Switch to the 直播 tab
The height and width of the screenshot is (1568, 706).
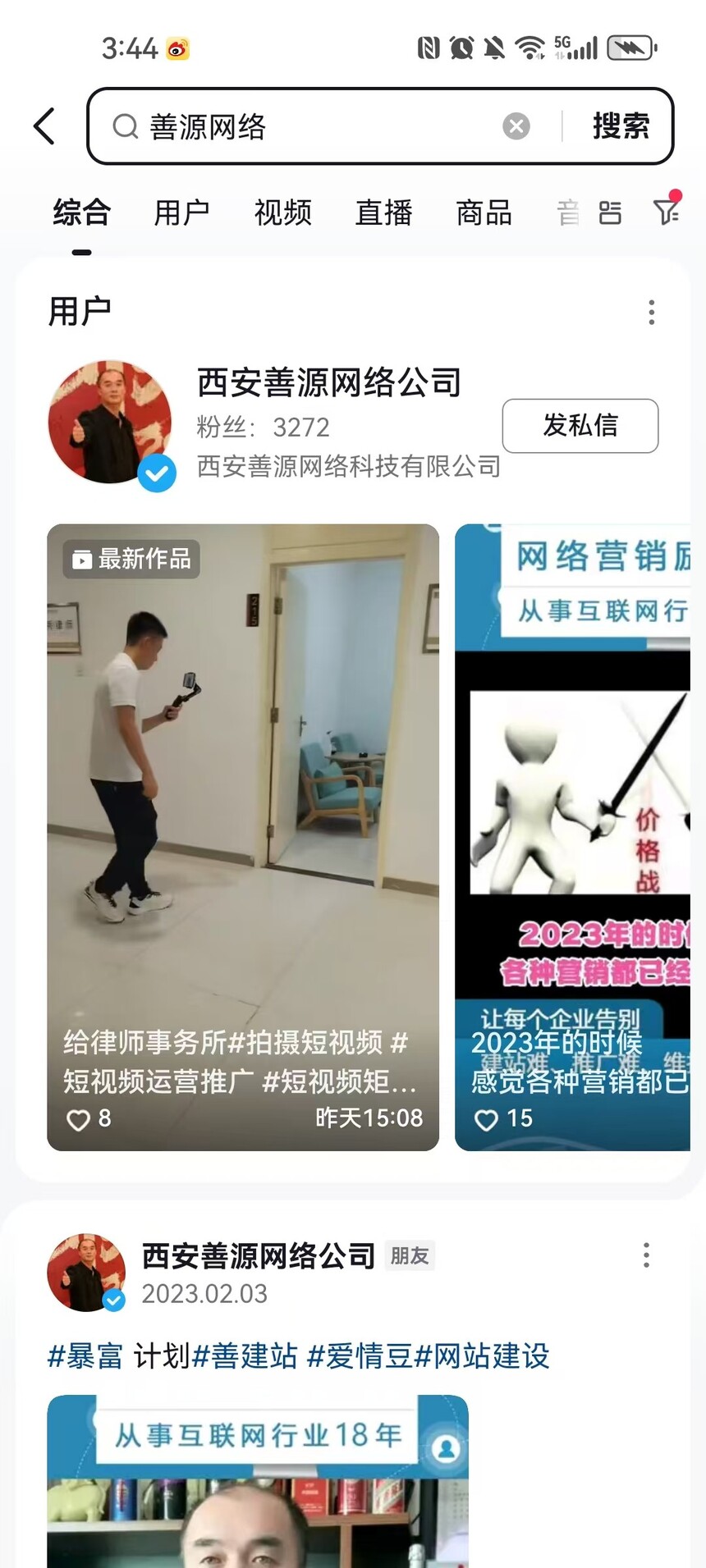(383, 213)
